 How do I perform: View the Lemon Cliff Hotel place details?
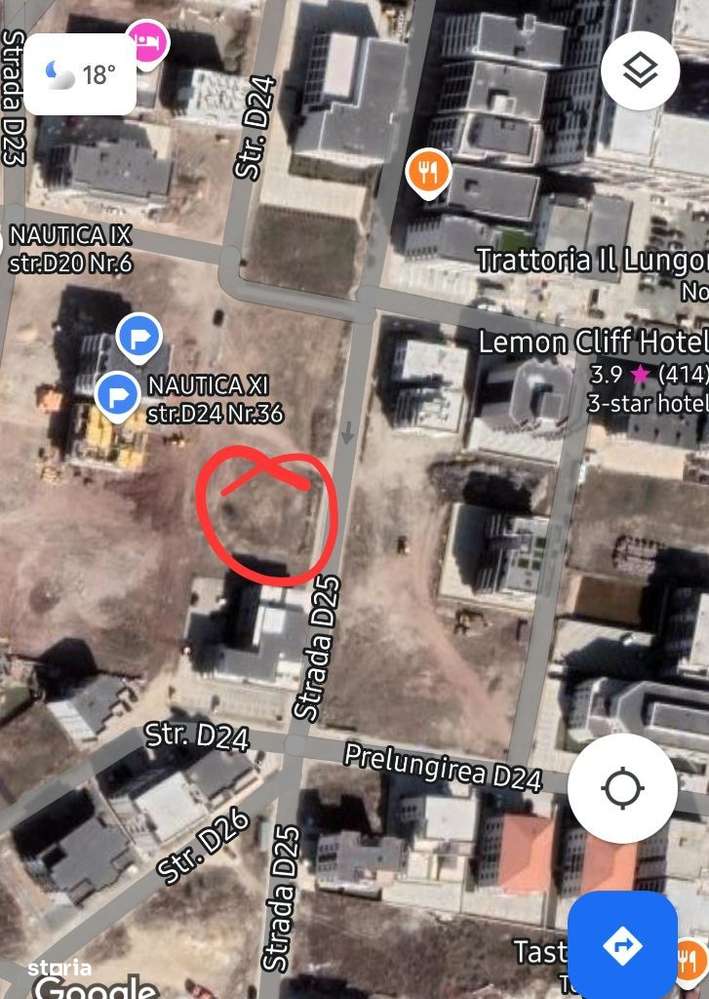[x=592, y=341]
